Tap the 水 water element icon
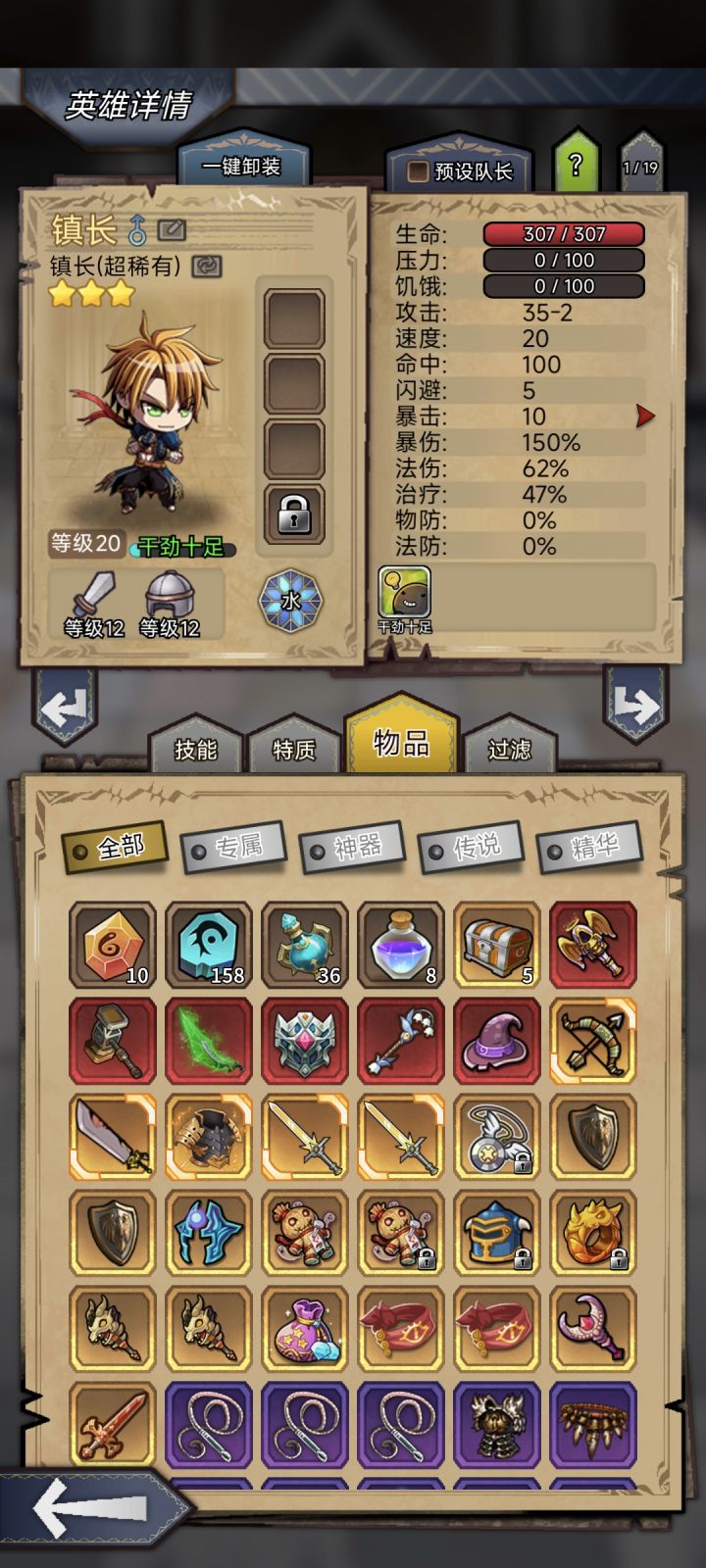 [290, 600]
